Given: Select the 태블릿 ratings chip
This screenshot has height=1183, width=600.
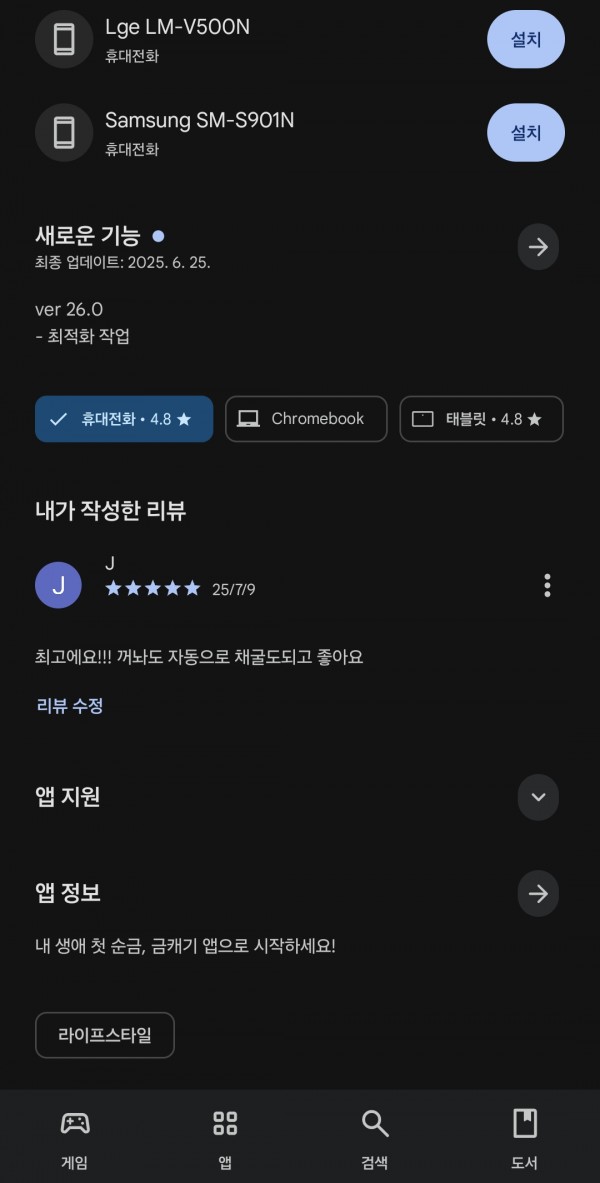Looking at the screenshot, I should click(482, 419).
